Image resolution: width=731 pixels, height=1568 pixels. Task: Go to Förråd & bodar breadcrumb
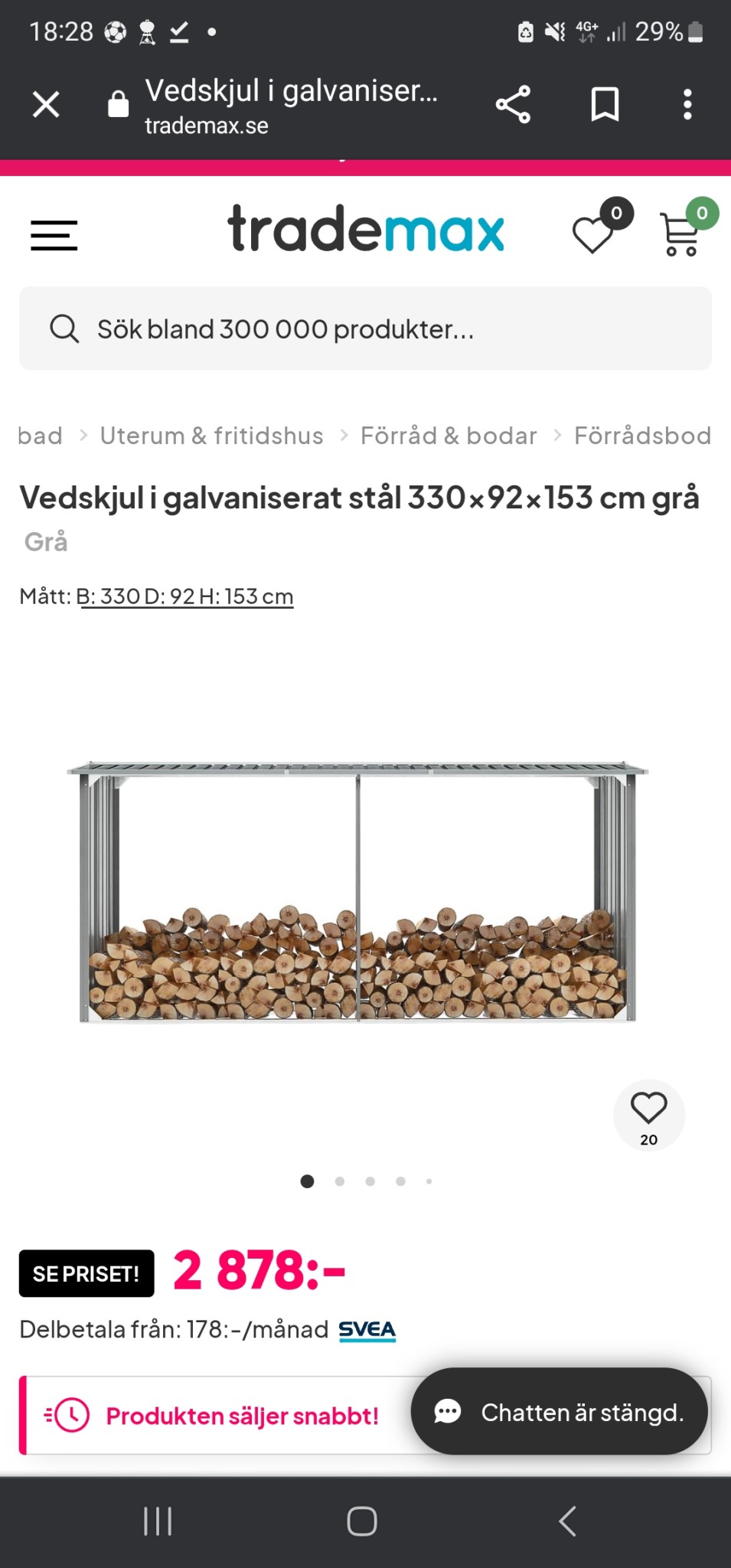tap(449, 436)
